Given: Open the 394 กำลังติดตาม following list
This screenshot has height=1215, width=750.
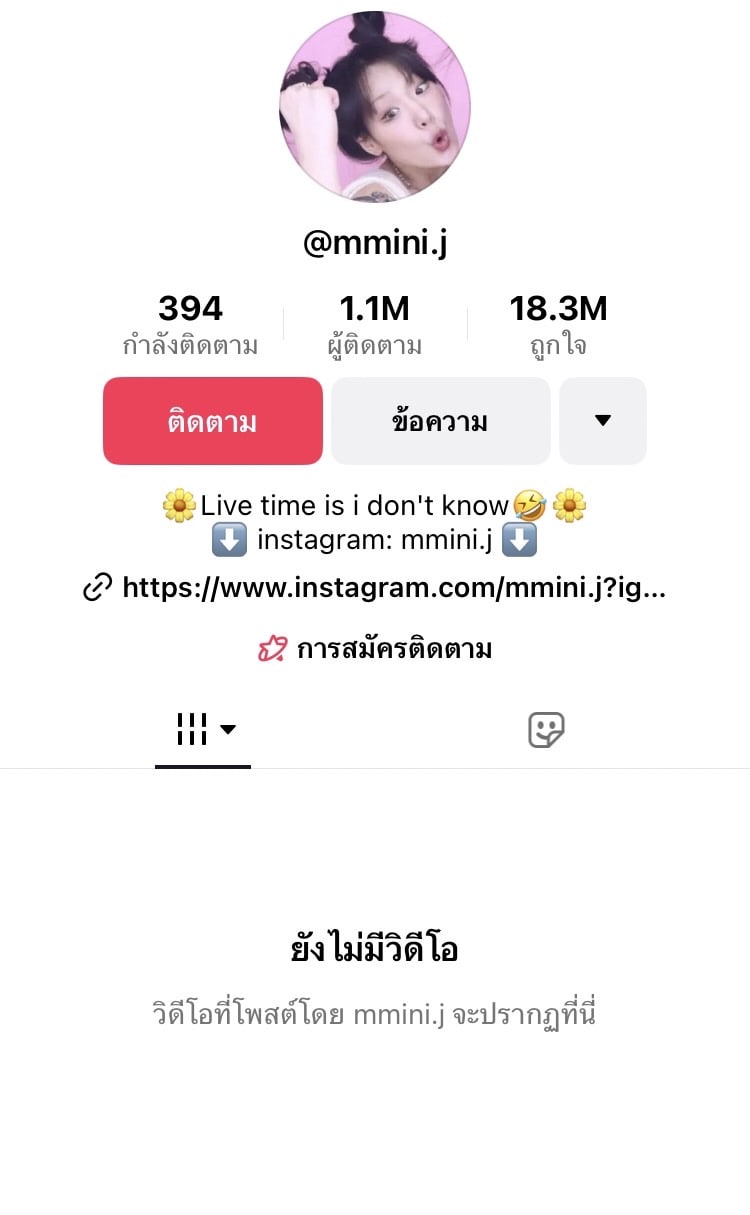Looking at the screenshot, I should coord(190,325).
